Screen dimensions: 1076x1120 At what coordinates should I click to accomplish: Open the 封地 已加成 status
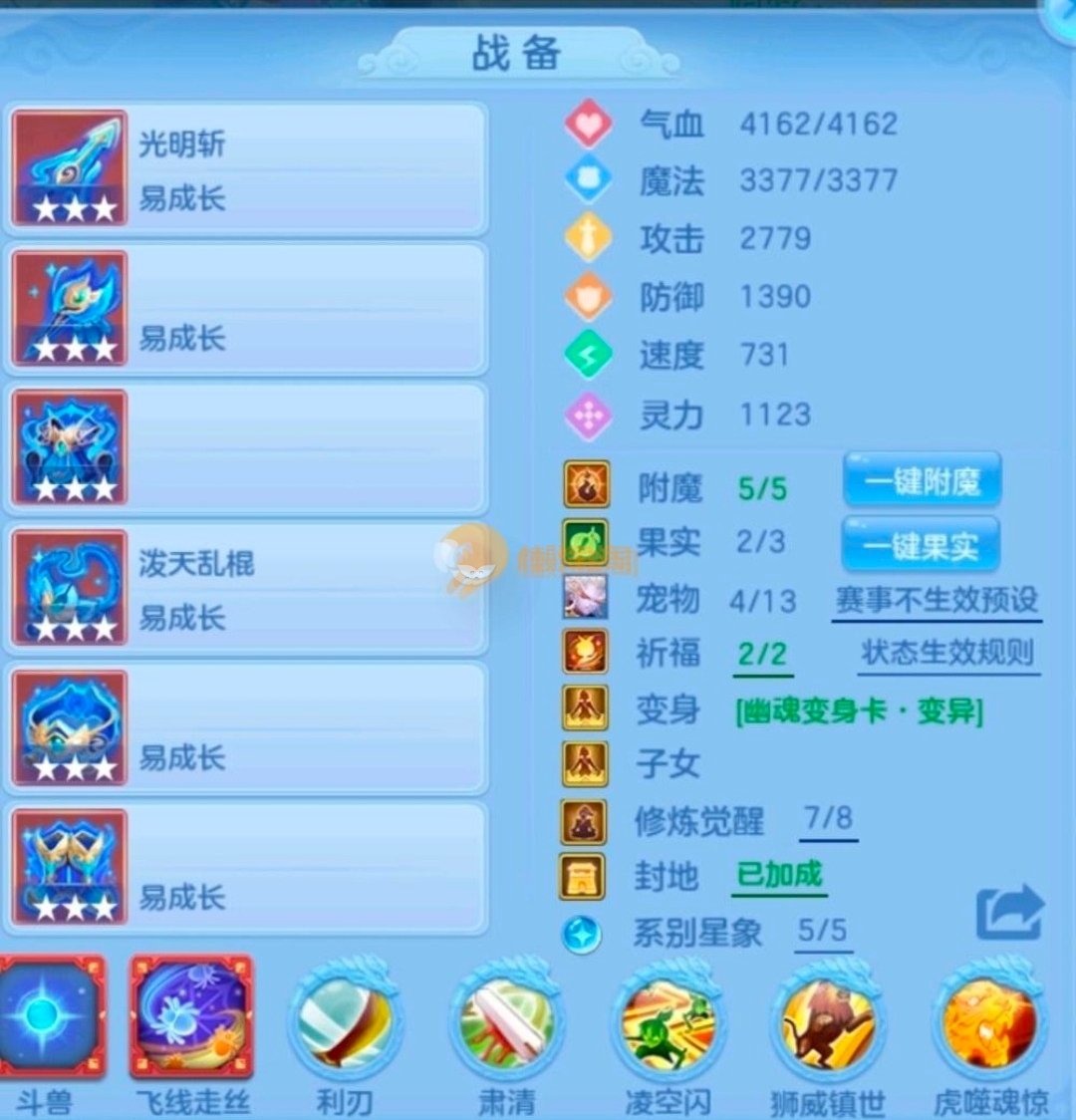(779, 875)
